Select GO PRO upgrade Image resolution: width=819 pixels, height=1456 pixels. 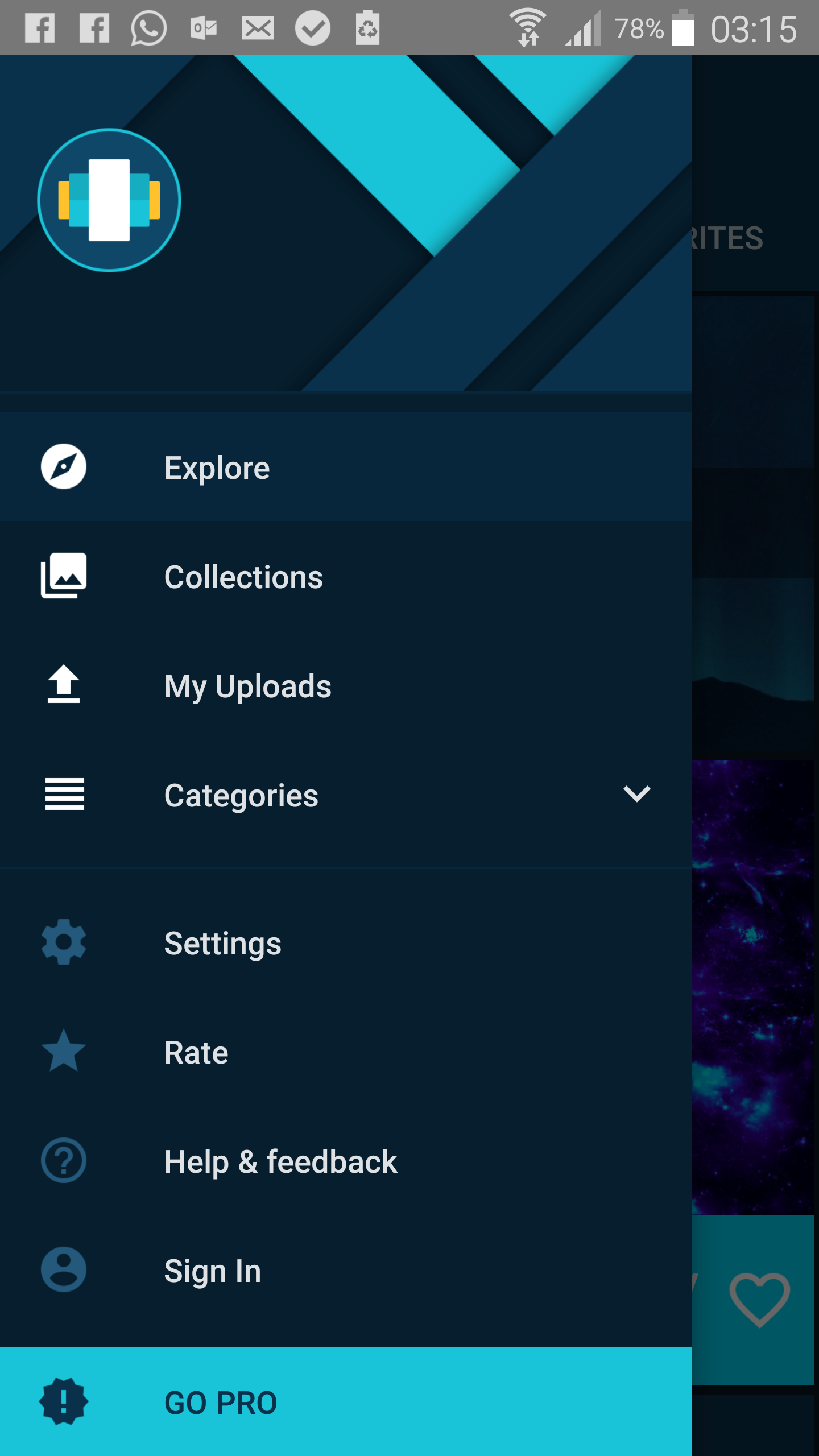(x=346, y=1401)
